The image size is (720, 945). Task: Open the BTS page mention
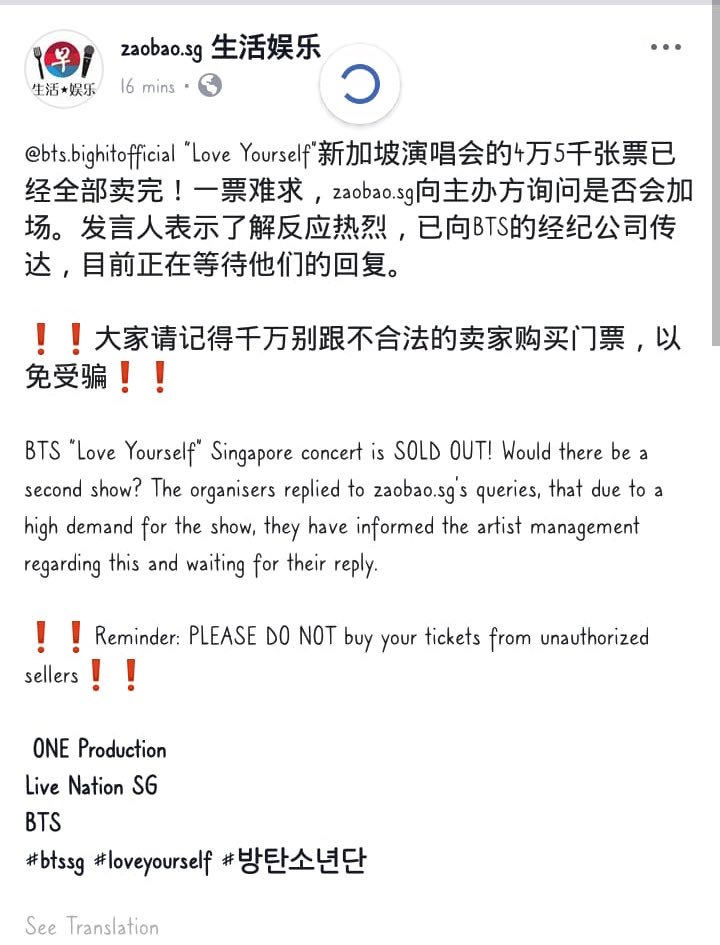43,823
